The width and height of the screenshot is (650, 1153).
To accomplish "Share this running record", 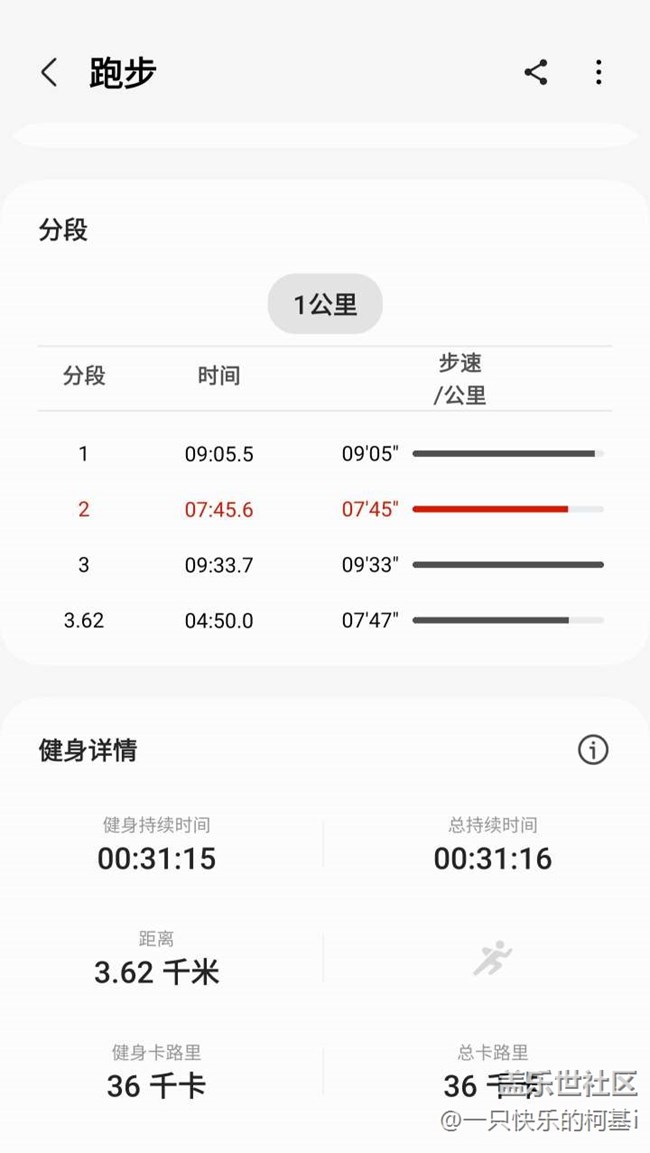I will click(x=536, y=72).
